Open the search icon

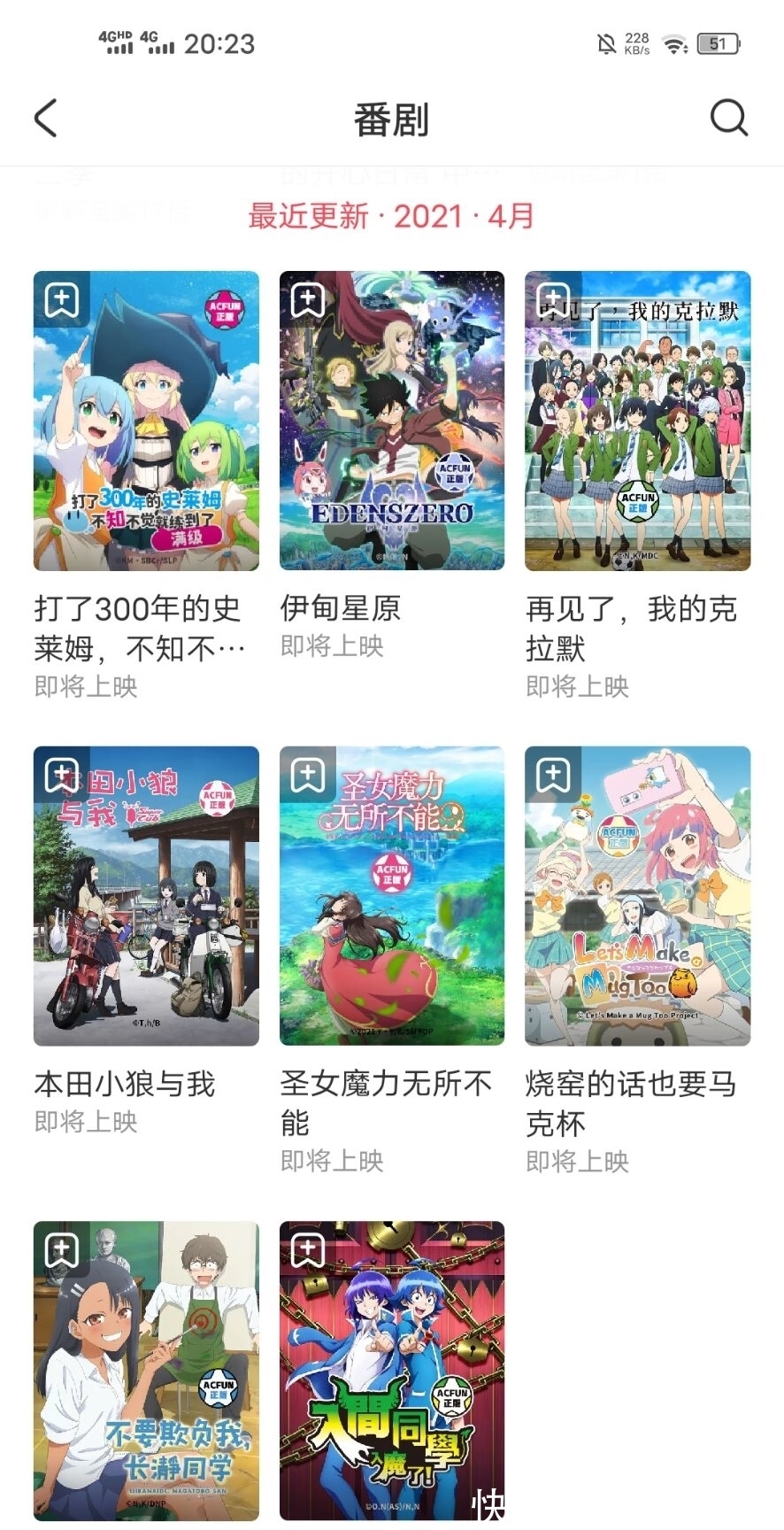click(729, 118)
